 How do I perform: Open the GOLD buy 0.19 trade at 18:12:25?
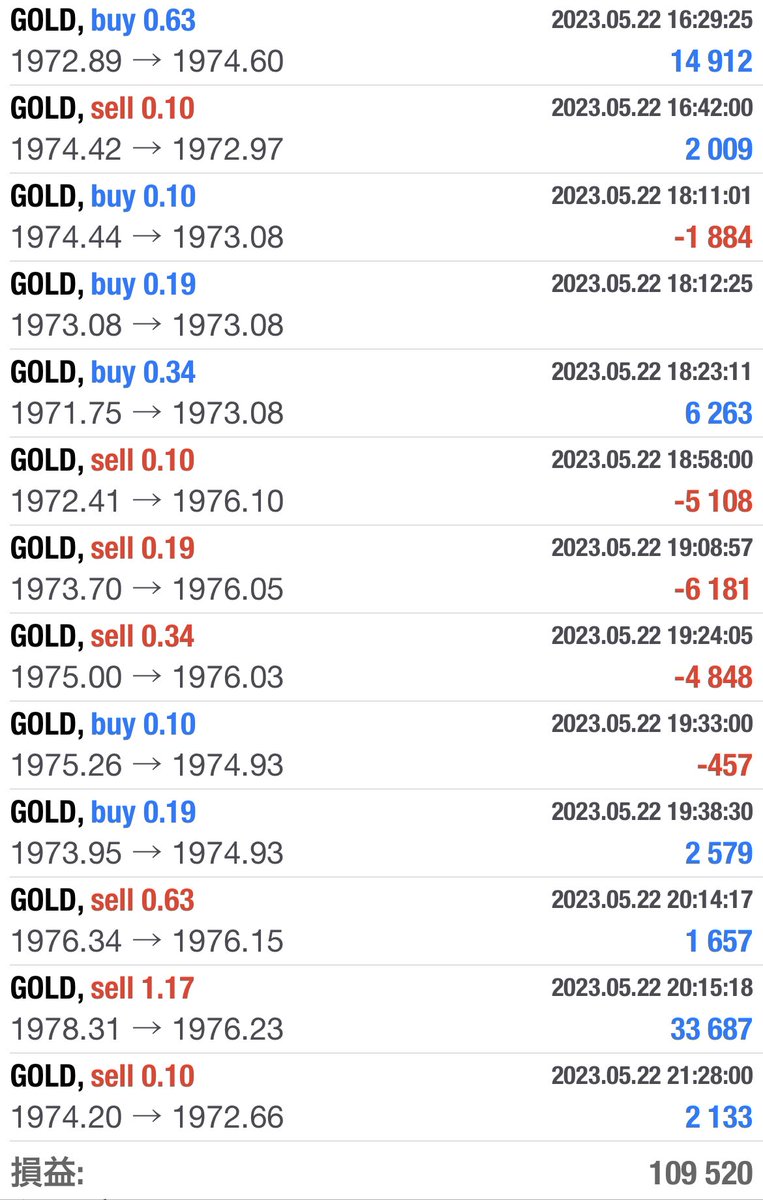point(381,305)
